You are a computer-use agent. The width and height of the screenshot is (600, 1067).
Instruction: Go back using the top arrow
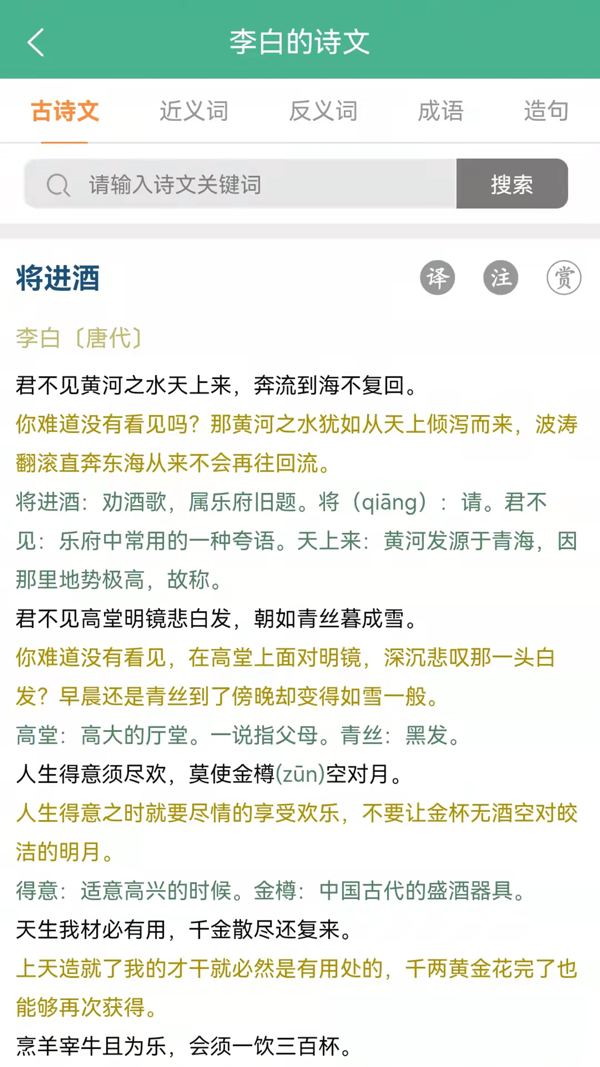click(x=36, y=42)
